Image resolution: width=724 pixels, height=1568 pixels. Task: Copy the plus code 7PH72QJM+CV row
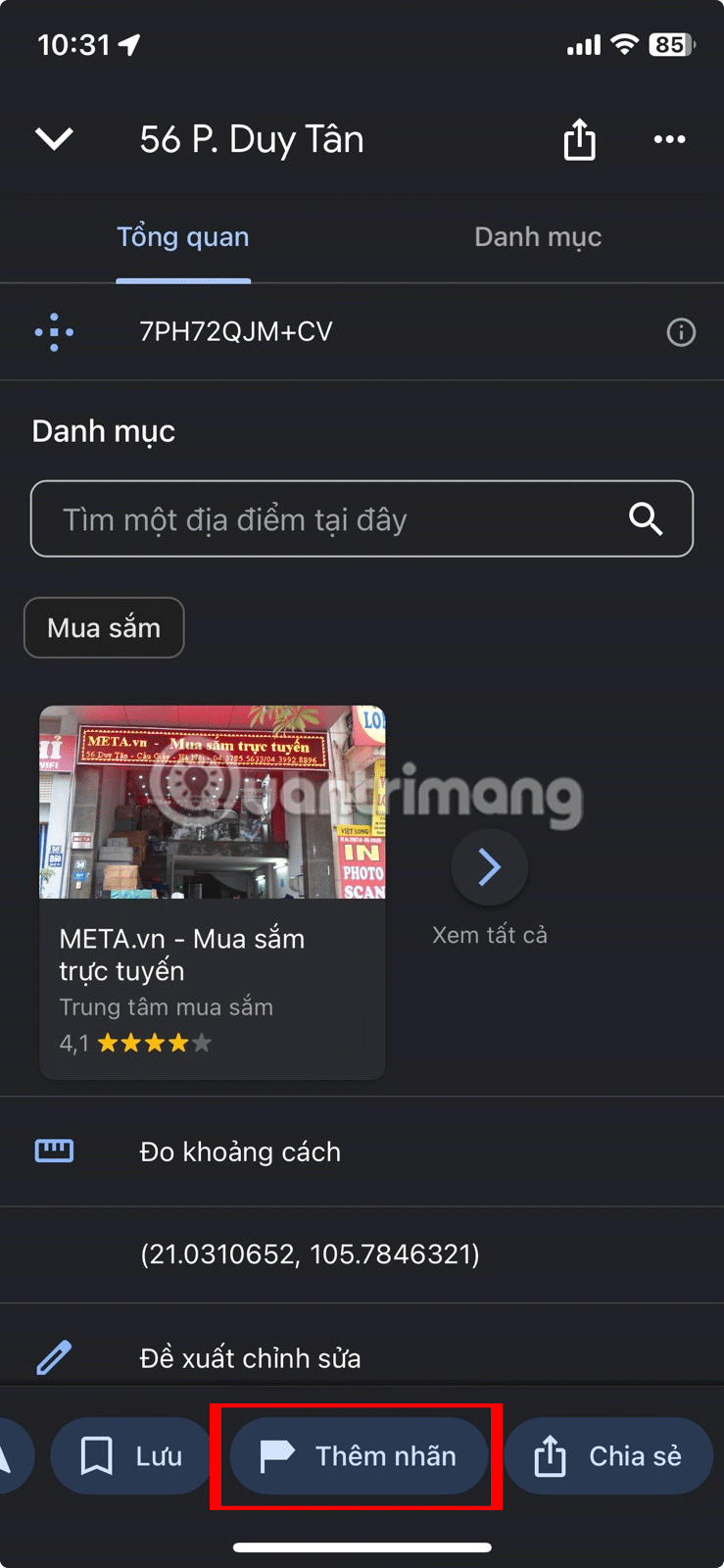[362, 332]
